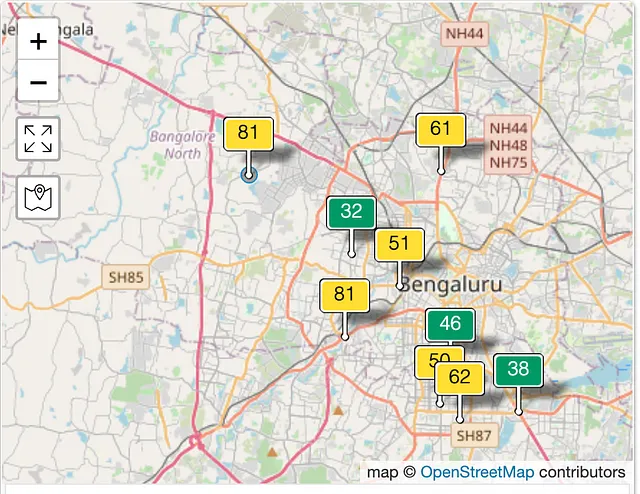Select the 81 marker near Bangalore North

[248, 133]
